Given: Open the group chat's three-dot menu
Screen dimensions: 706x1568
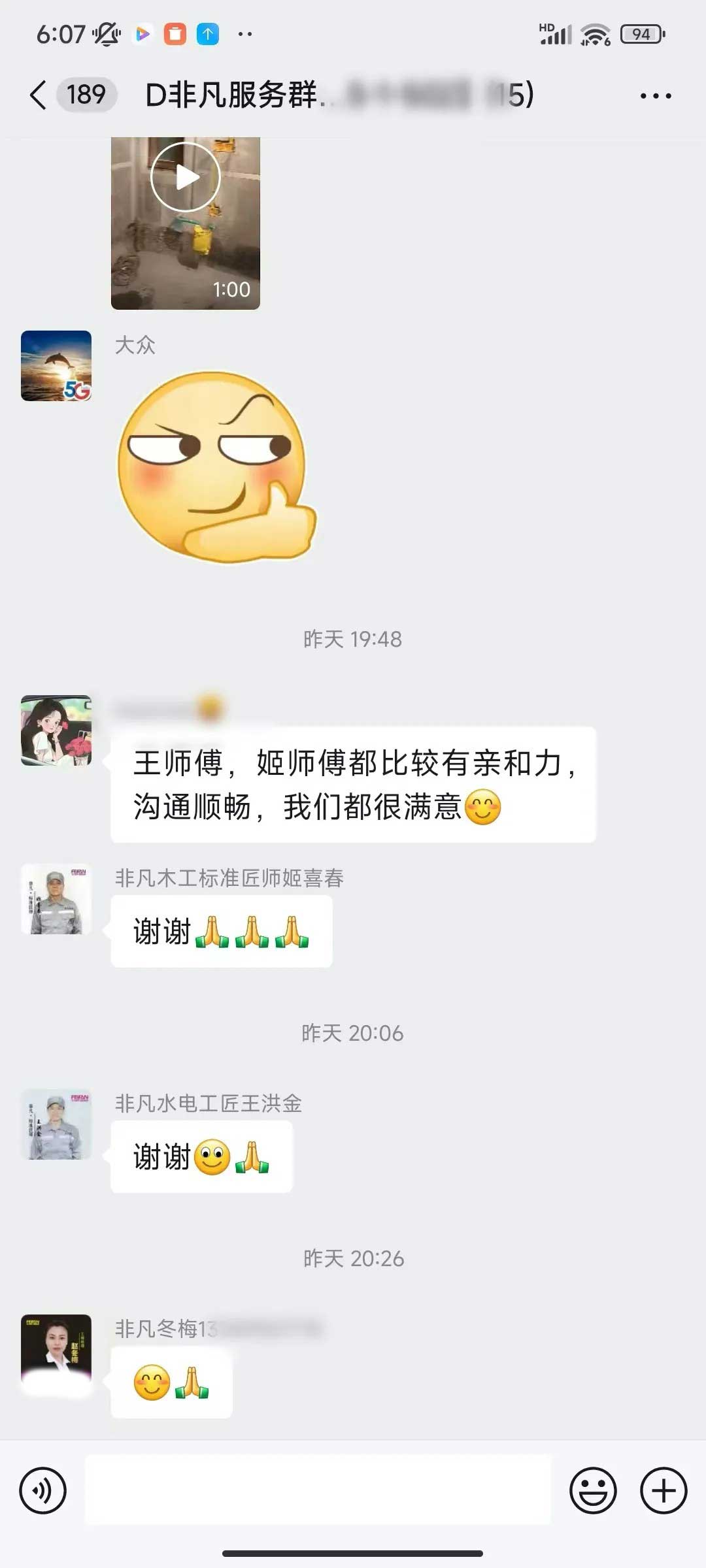Looking at the screenshot, I should pos(655,96).
